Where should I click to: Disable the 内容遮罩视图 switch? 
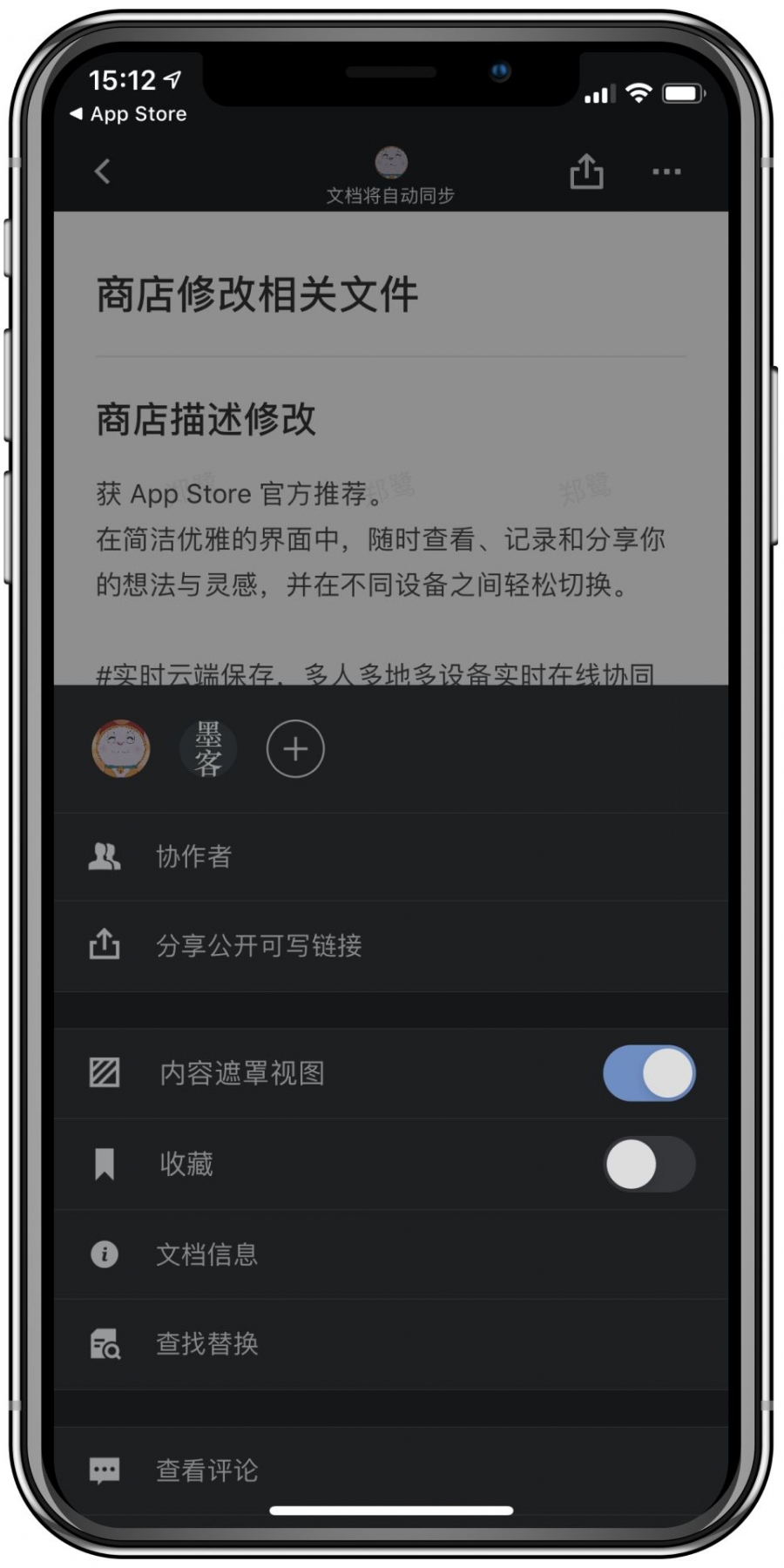click(649, 1073)
